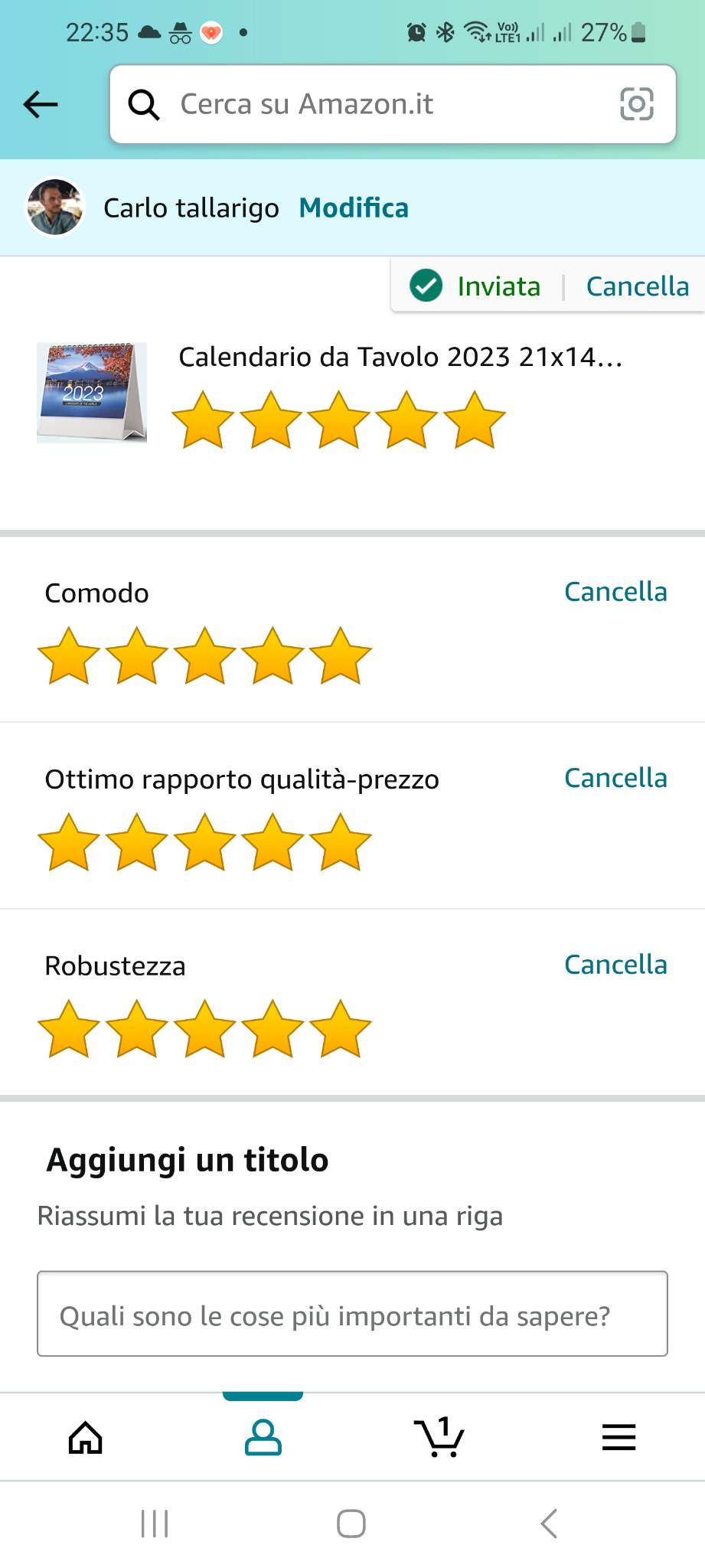
Task: Switch to the Home tab
Action: click(86, 1437)
